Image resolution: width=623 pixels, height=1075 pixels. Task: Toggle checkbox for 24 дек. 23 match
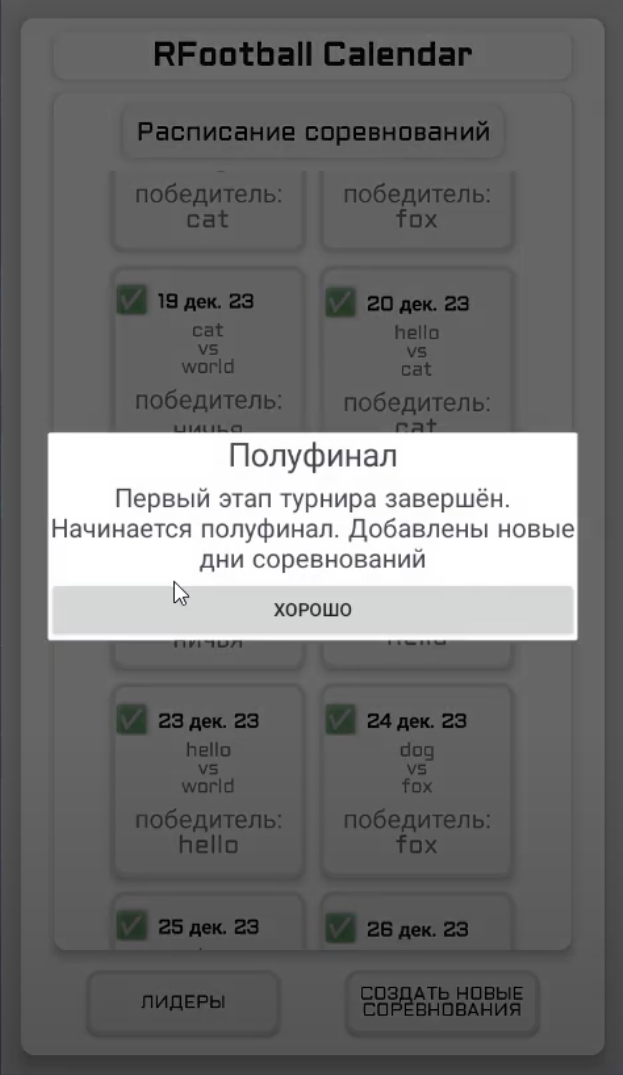click(341, 719)
